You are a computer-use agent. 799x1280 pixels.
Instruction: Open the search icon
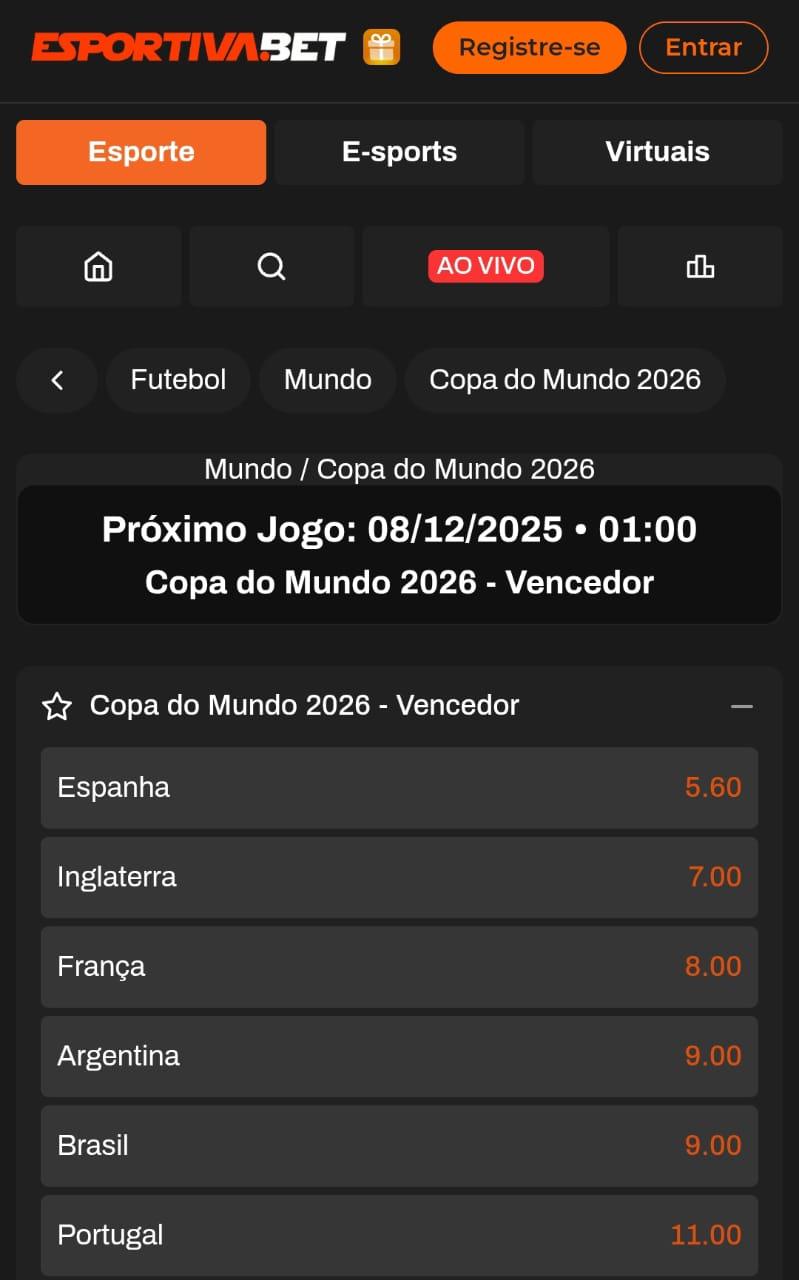coord(271,266)
